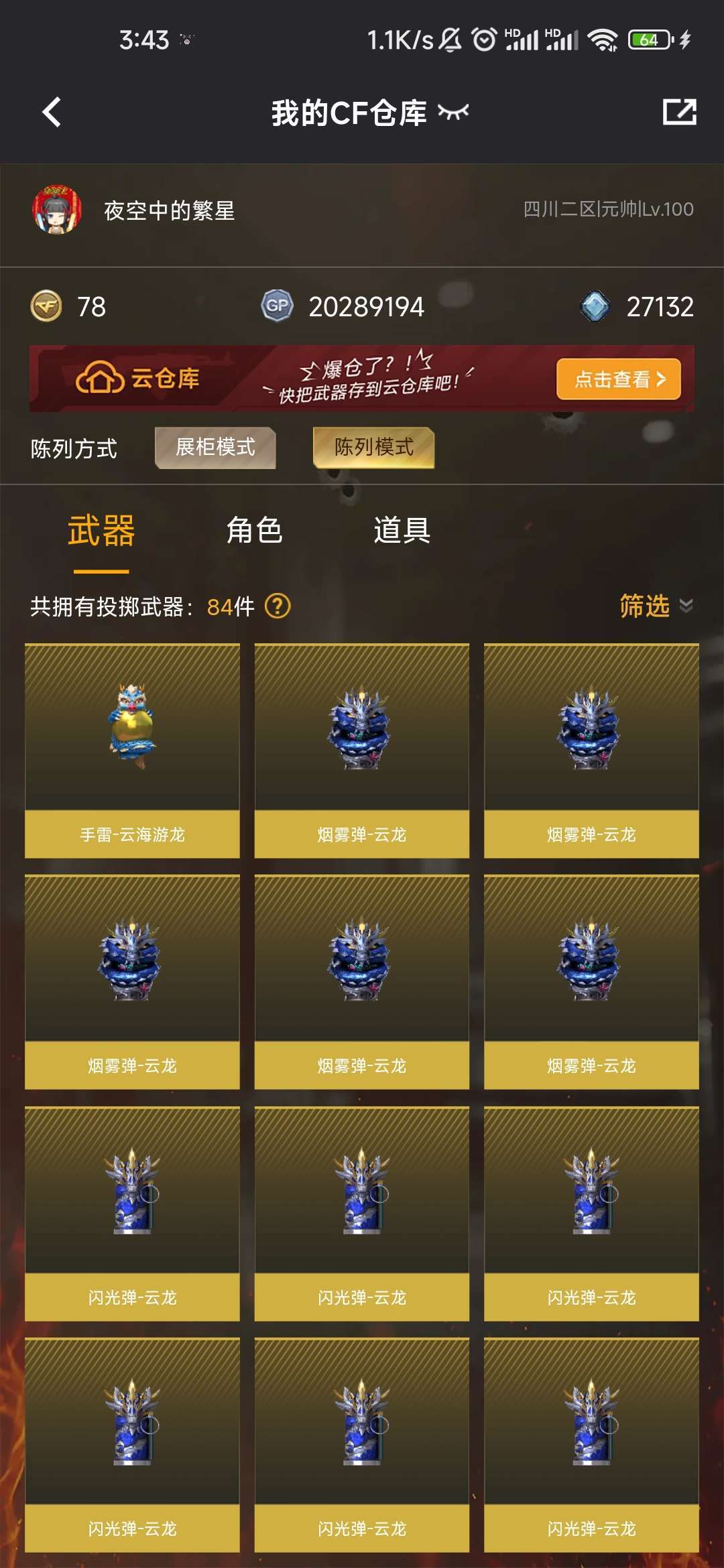Select 陈列模式 display mode

coord(373,447)
